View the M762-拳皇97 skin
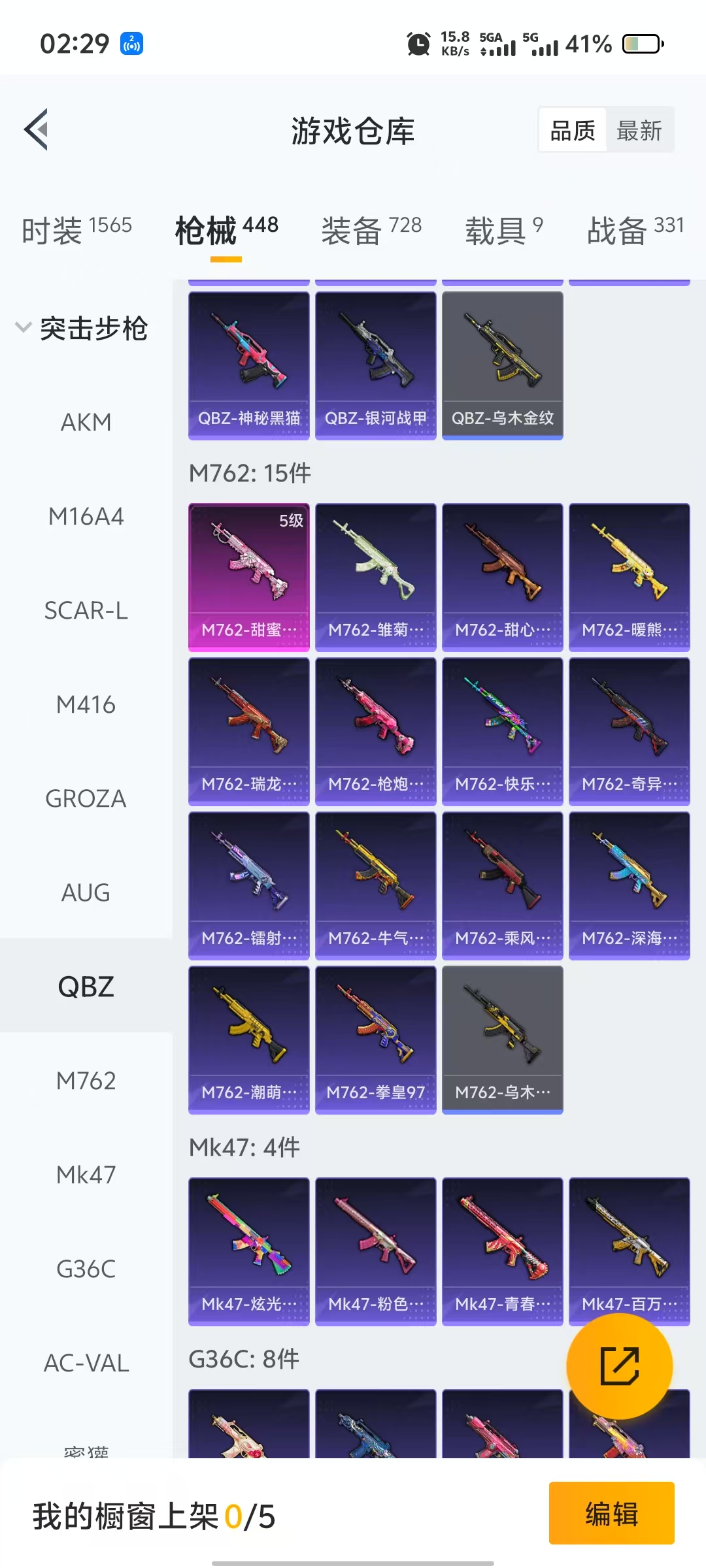Viewport: 706px width, 1568px height. tap(375, 1040)
